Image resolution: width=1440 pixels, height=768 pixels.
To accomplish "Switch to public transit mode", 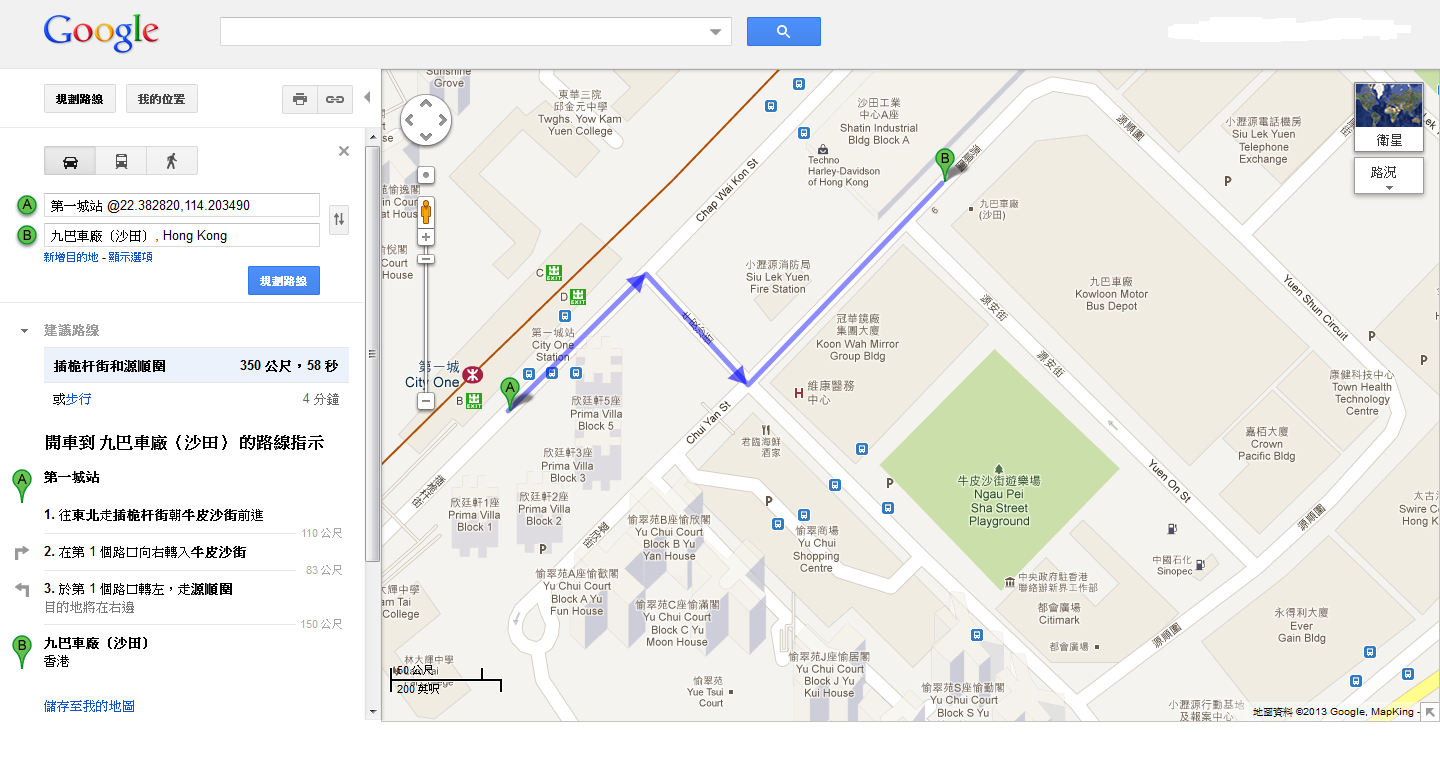I will point(121,161).
